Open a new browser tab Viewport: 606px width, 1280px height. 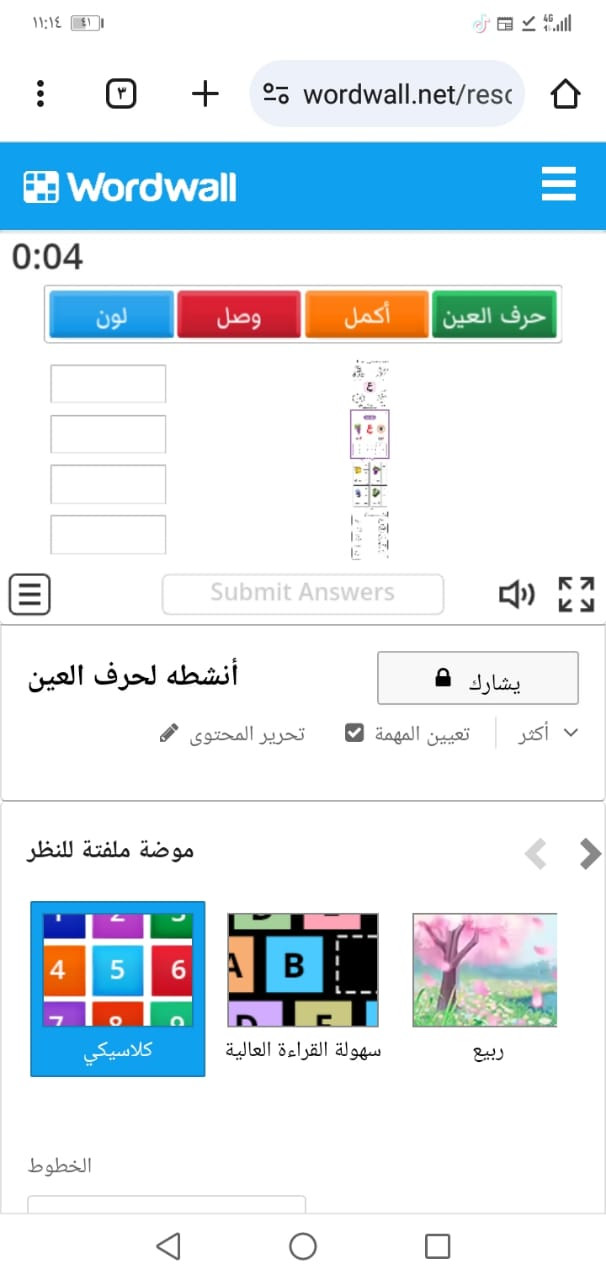(205, 94)
